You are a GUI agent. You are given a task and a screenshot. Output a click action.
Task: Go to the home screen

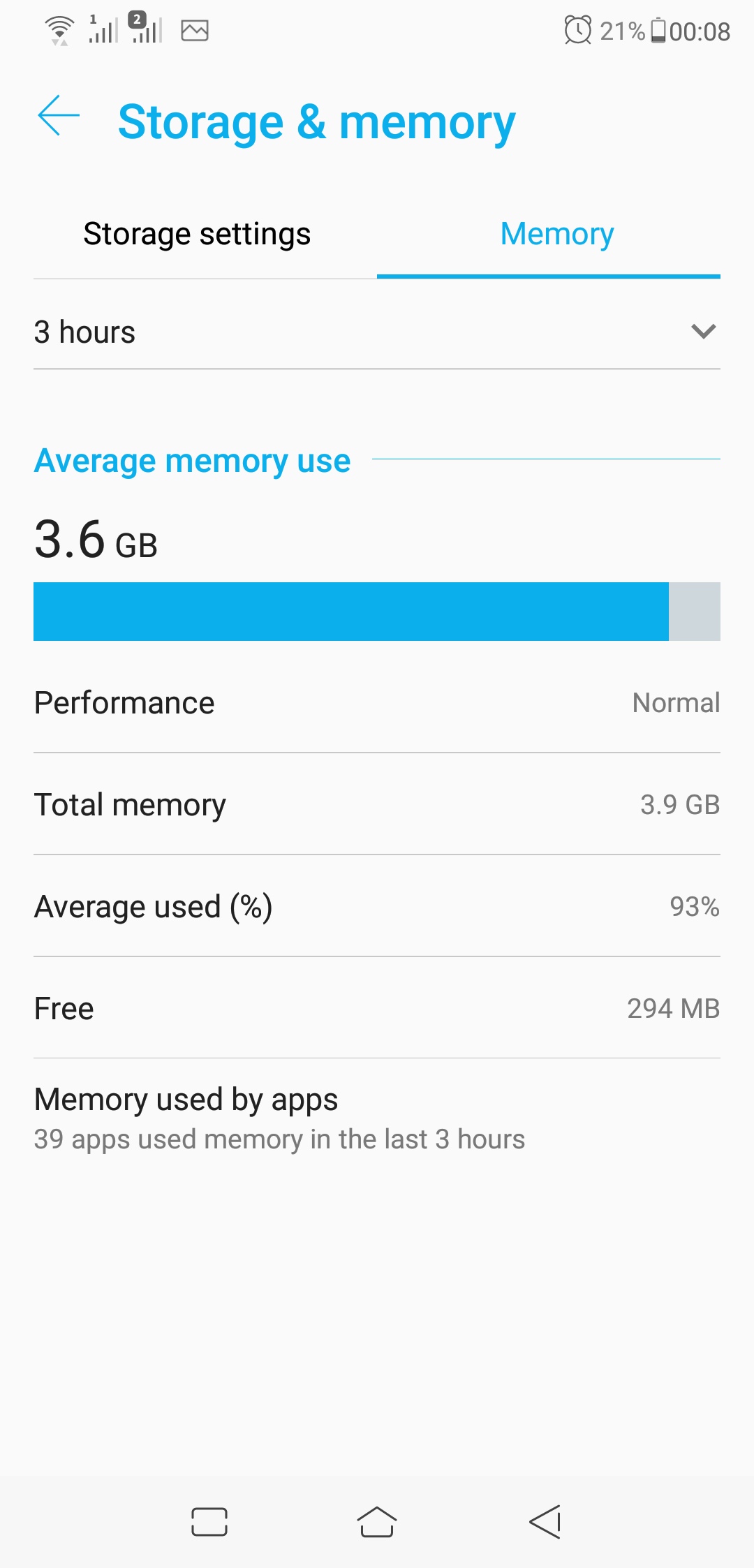[377, 1522]
